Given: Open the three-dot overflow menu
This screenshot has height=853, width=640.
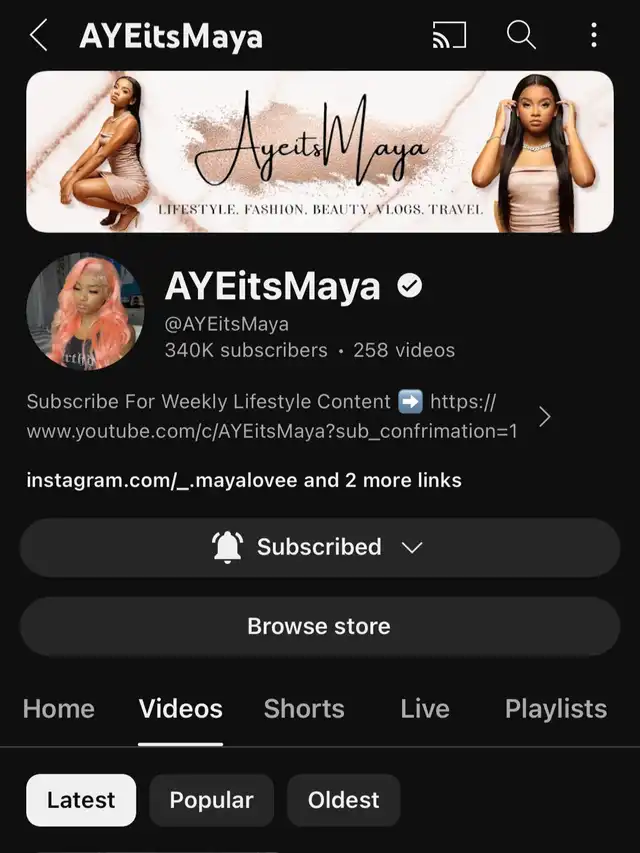Looking at the screenshot, I should point(593,36).
